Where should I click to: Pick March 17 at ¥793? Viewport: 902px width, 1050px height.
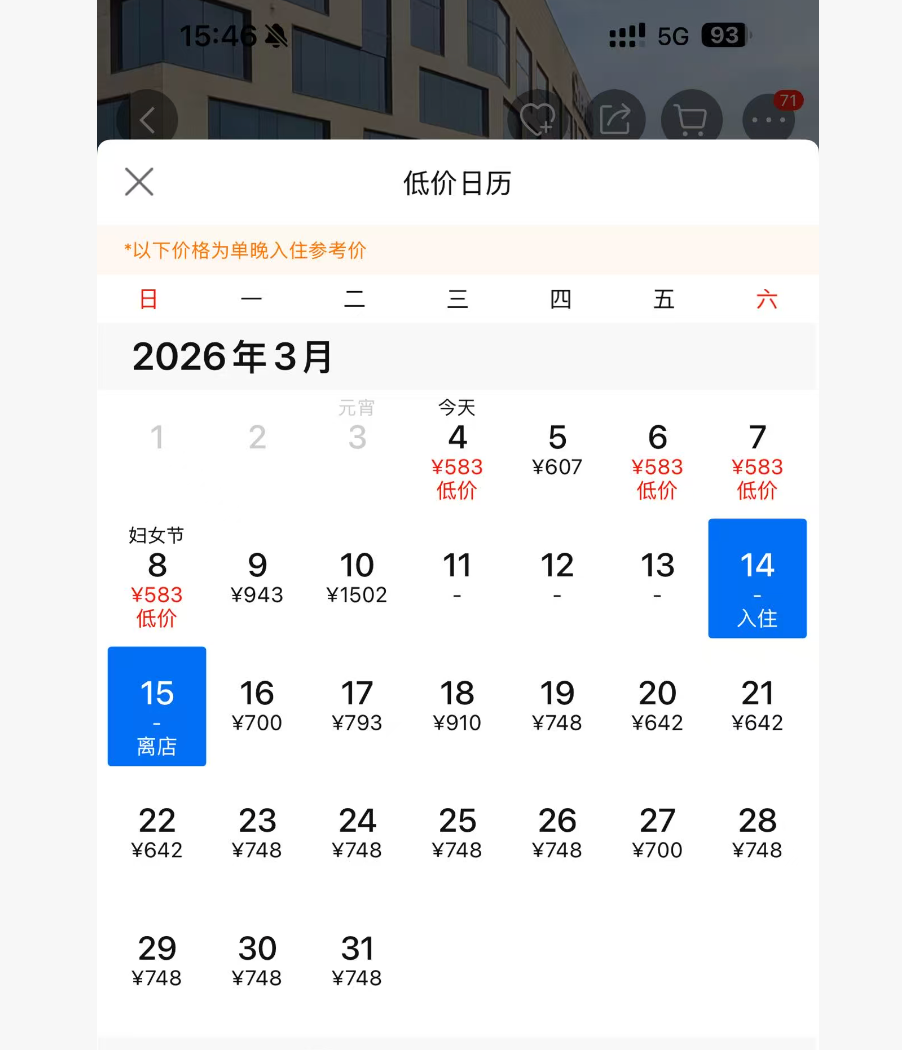pos(357,705)
